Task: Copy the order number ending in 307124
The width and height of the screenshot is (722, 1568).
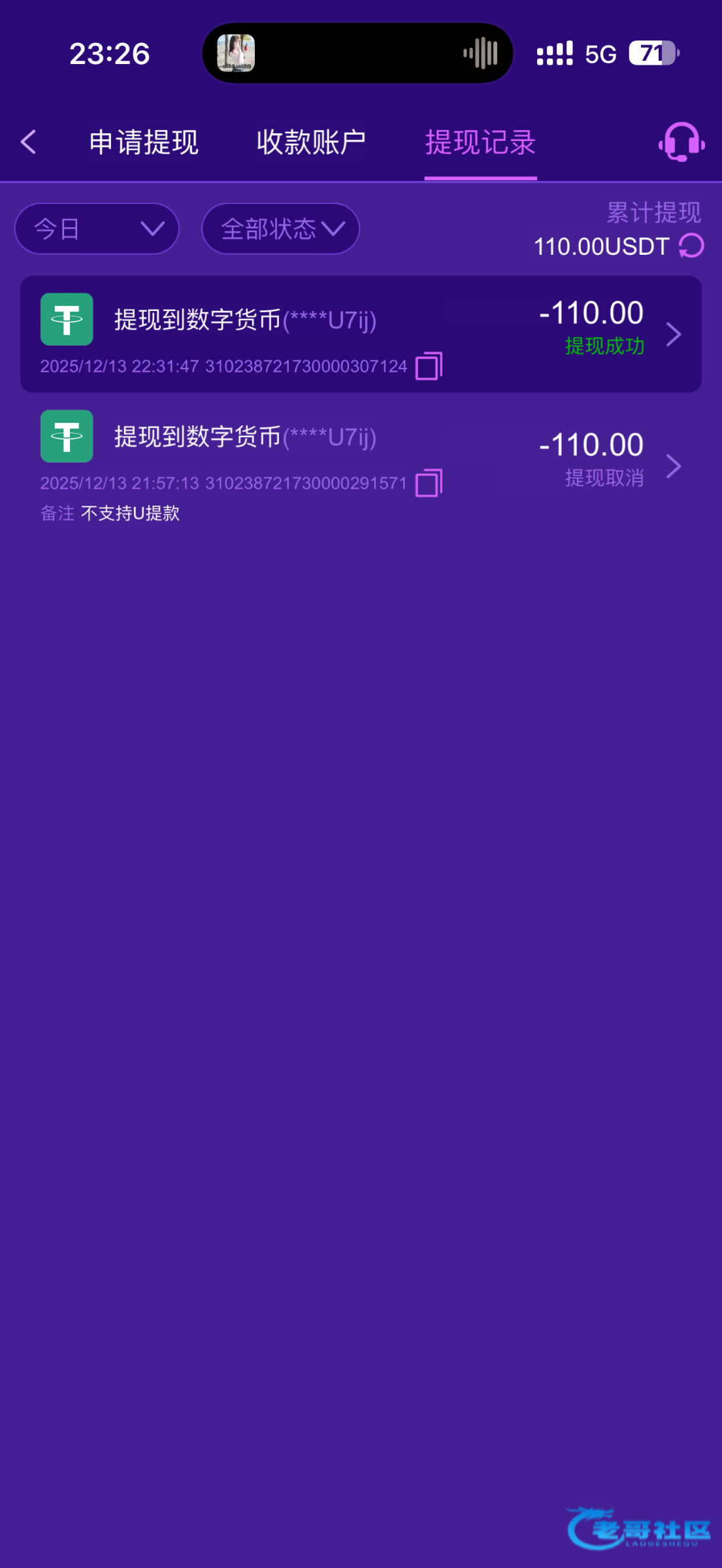Action: click(x=429, y=366)
